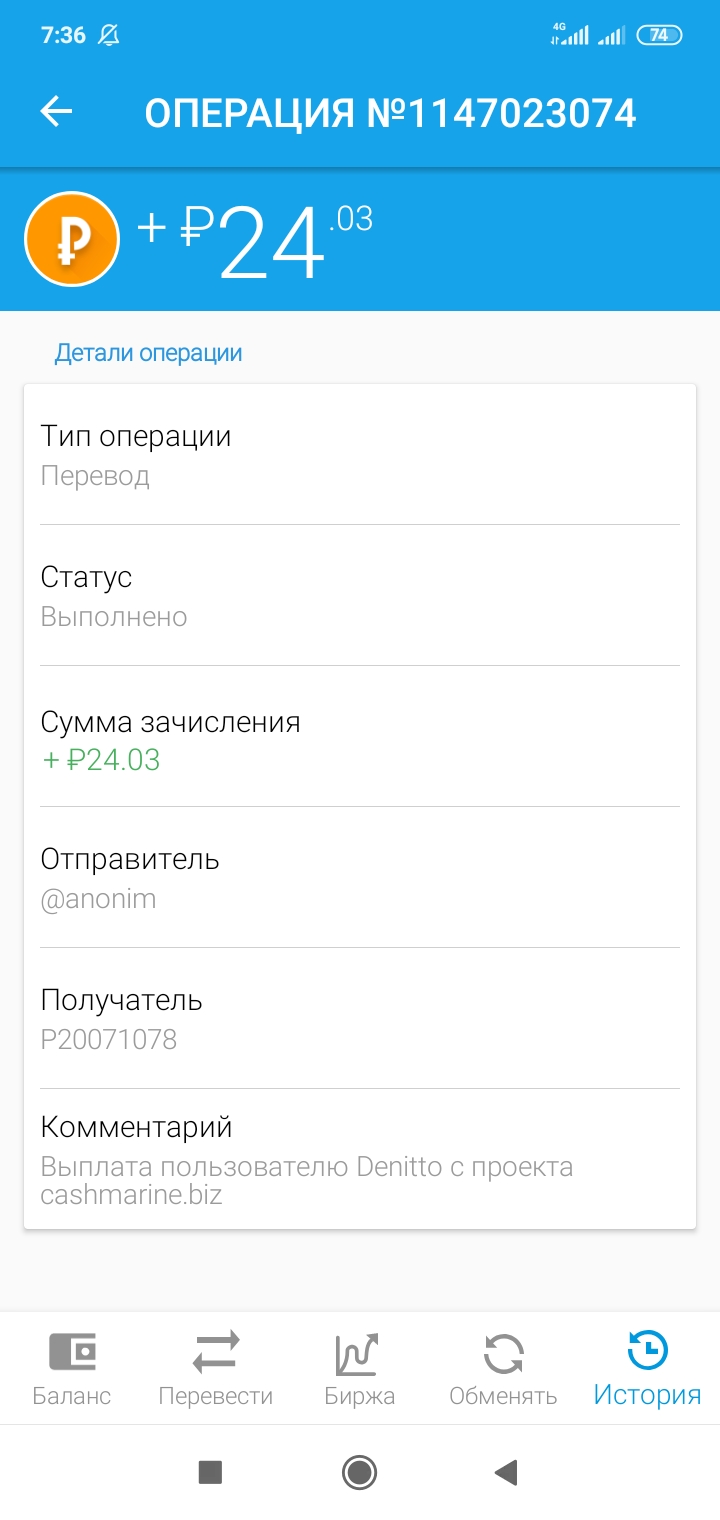
Task: Go to the Обменять tab
Action: [503, 1369]
